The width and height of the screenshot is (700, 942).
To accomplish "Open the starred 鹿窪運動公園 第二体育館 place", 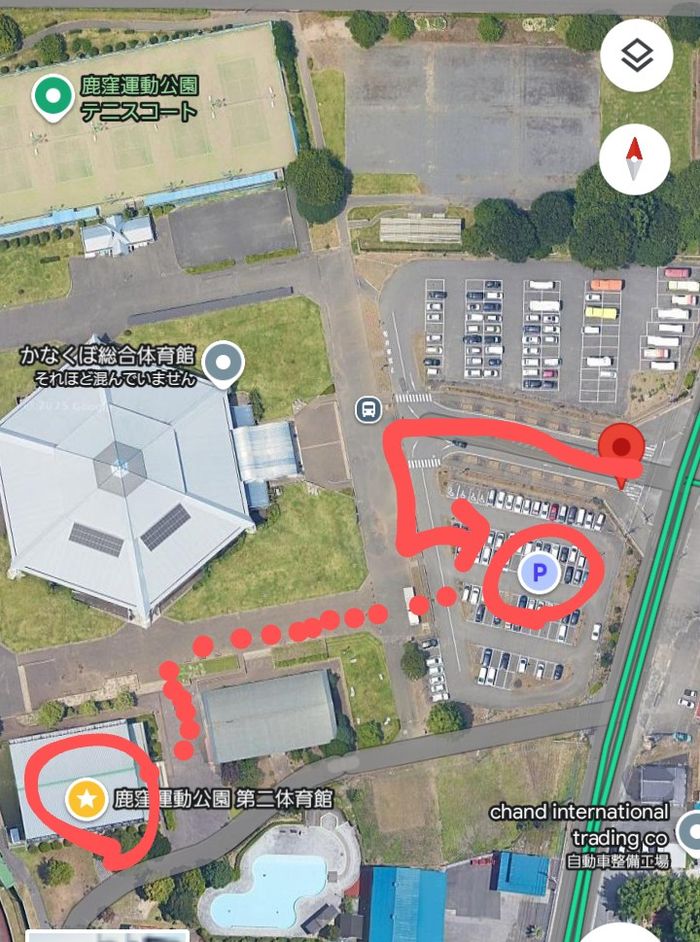I will [87, 798].
